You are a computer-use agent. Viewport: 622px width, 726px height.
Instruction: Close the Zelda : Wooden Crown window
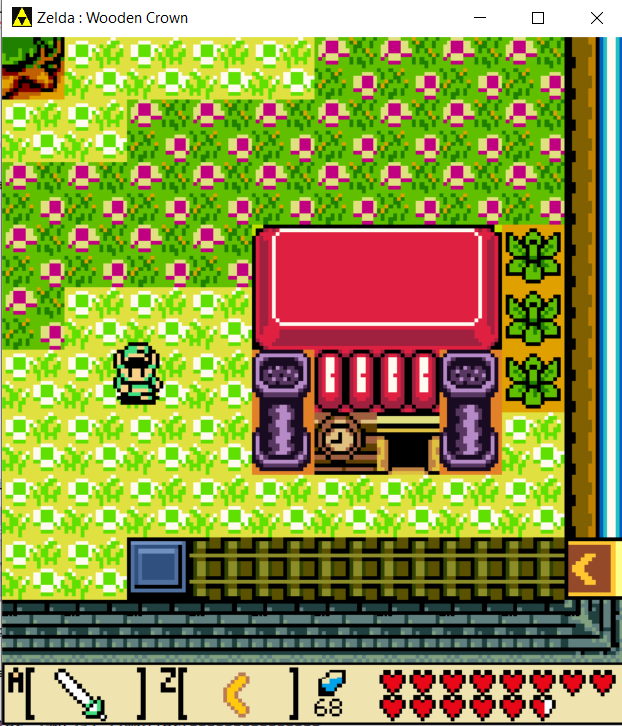(x=597, y=18)
